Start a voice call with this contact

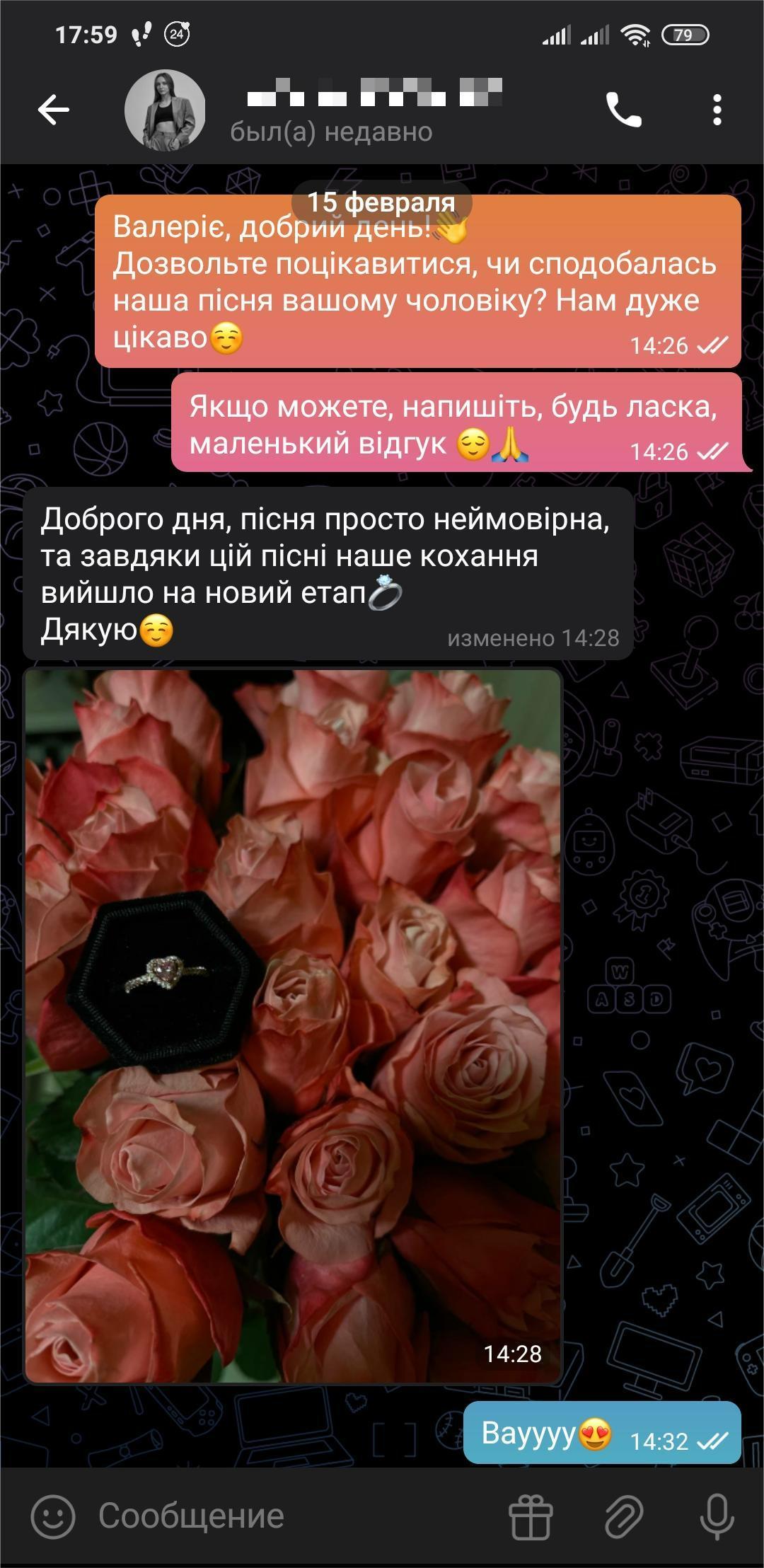[x=623, y=110]
